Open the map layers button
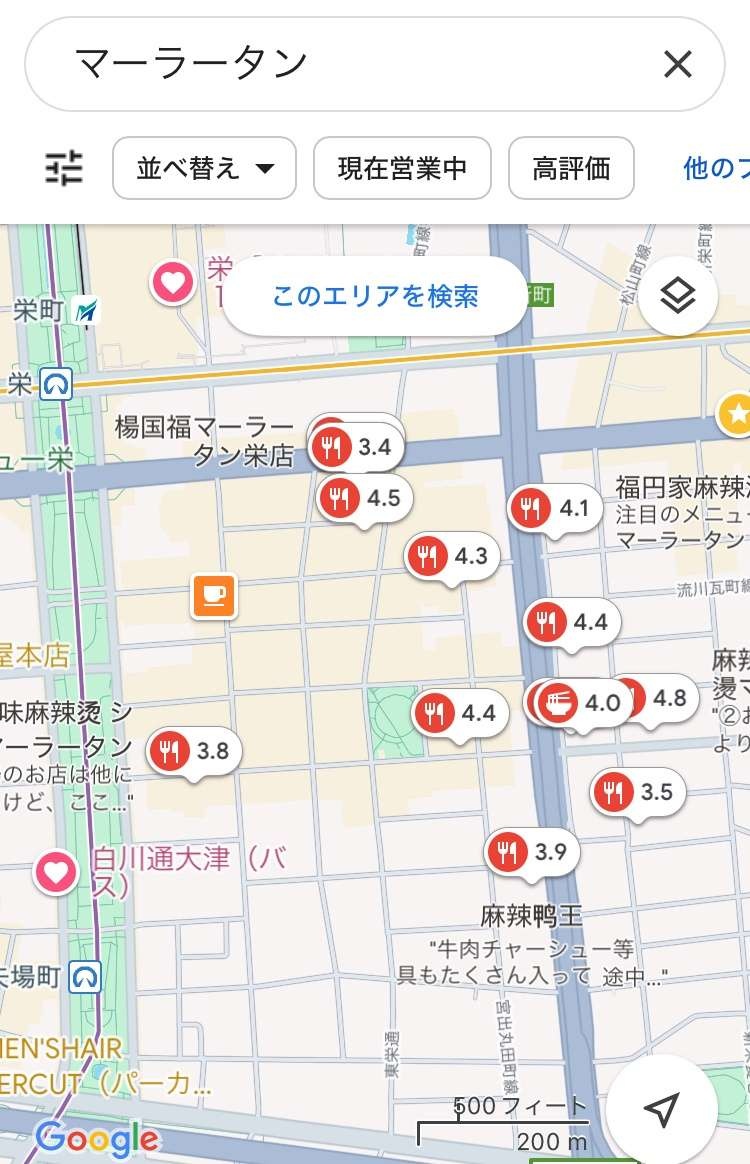The width and height of the screenshot is (750, 1164). pyautogui.click(x=678, y=296)
